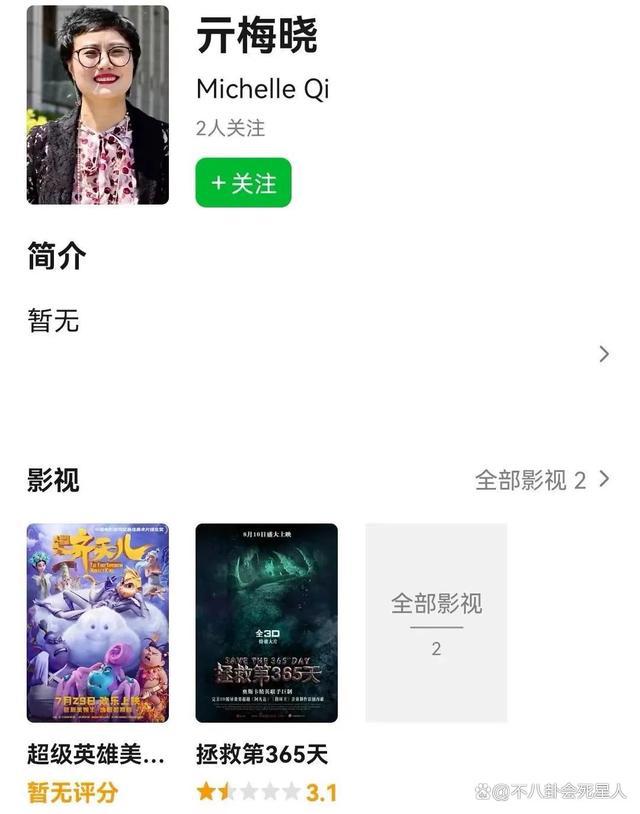
Task: View 亓梅晓's profile photo
Action: point(97,105)
